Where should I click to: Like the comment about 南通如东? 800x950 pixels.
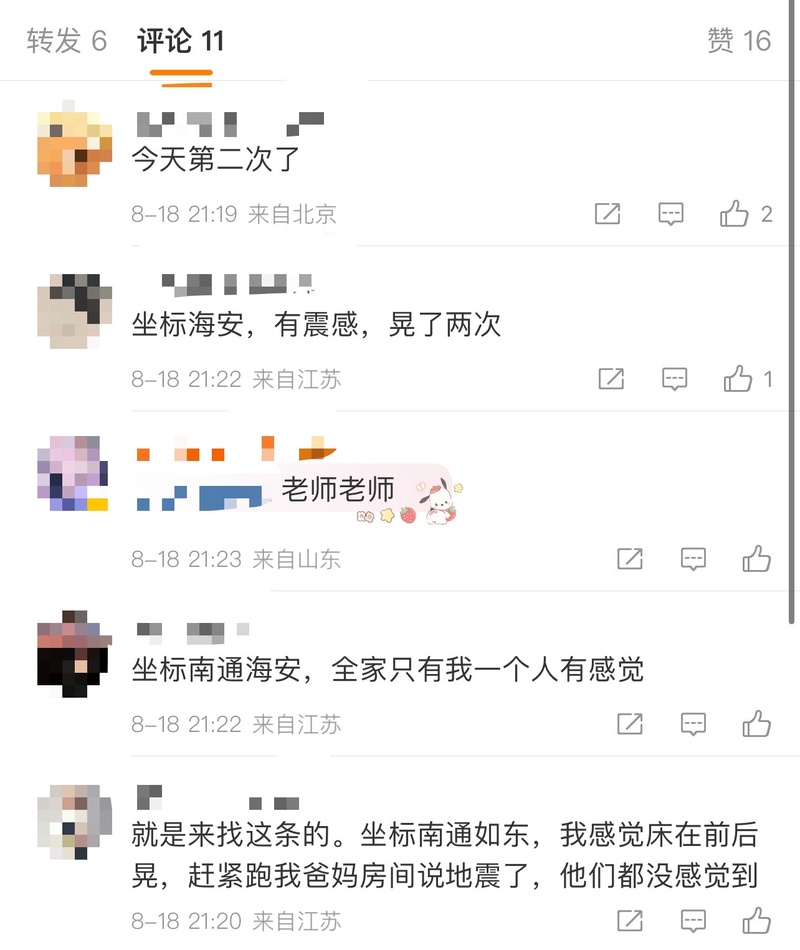756,920
